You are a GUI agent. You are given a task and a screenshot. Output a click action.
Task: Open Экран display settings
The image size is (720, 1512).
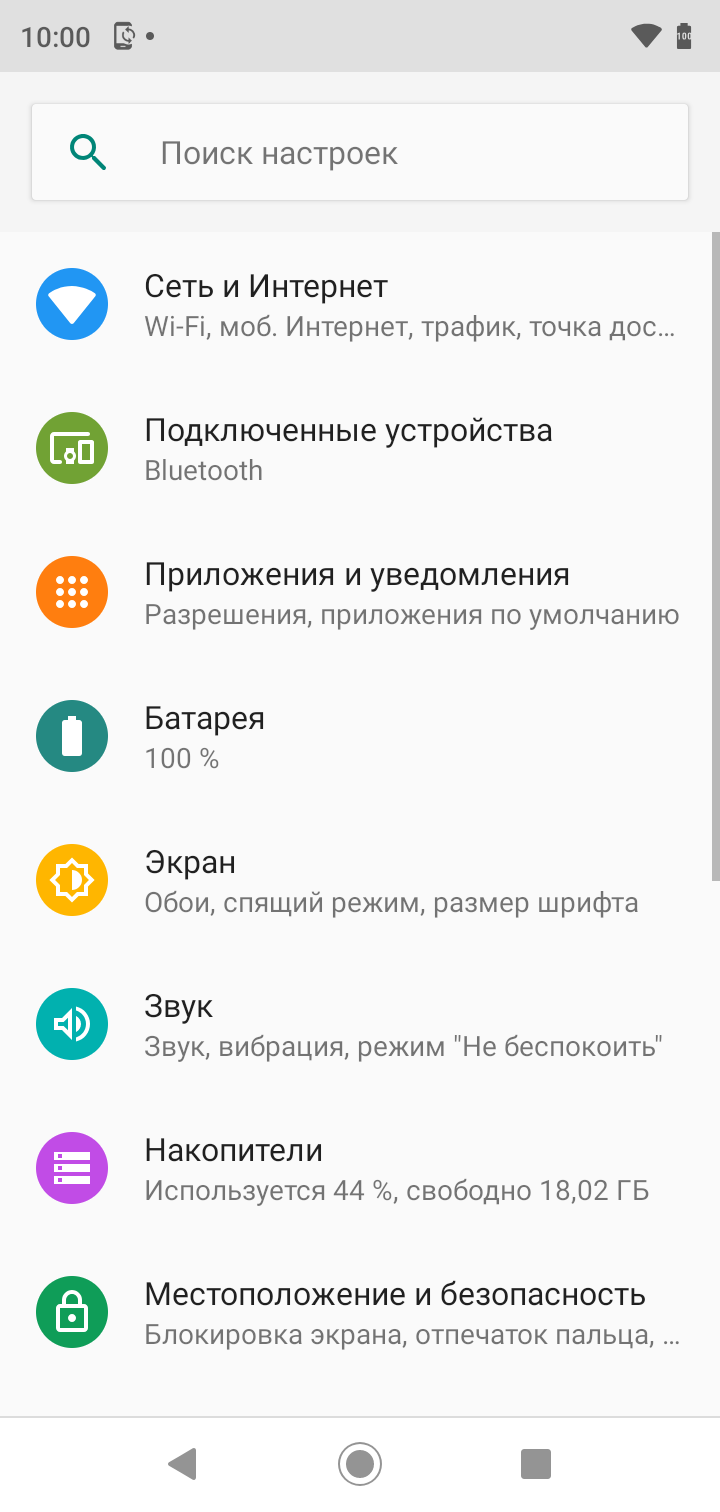[360, 881]
